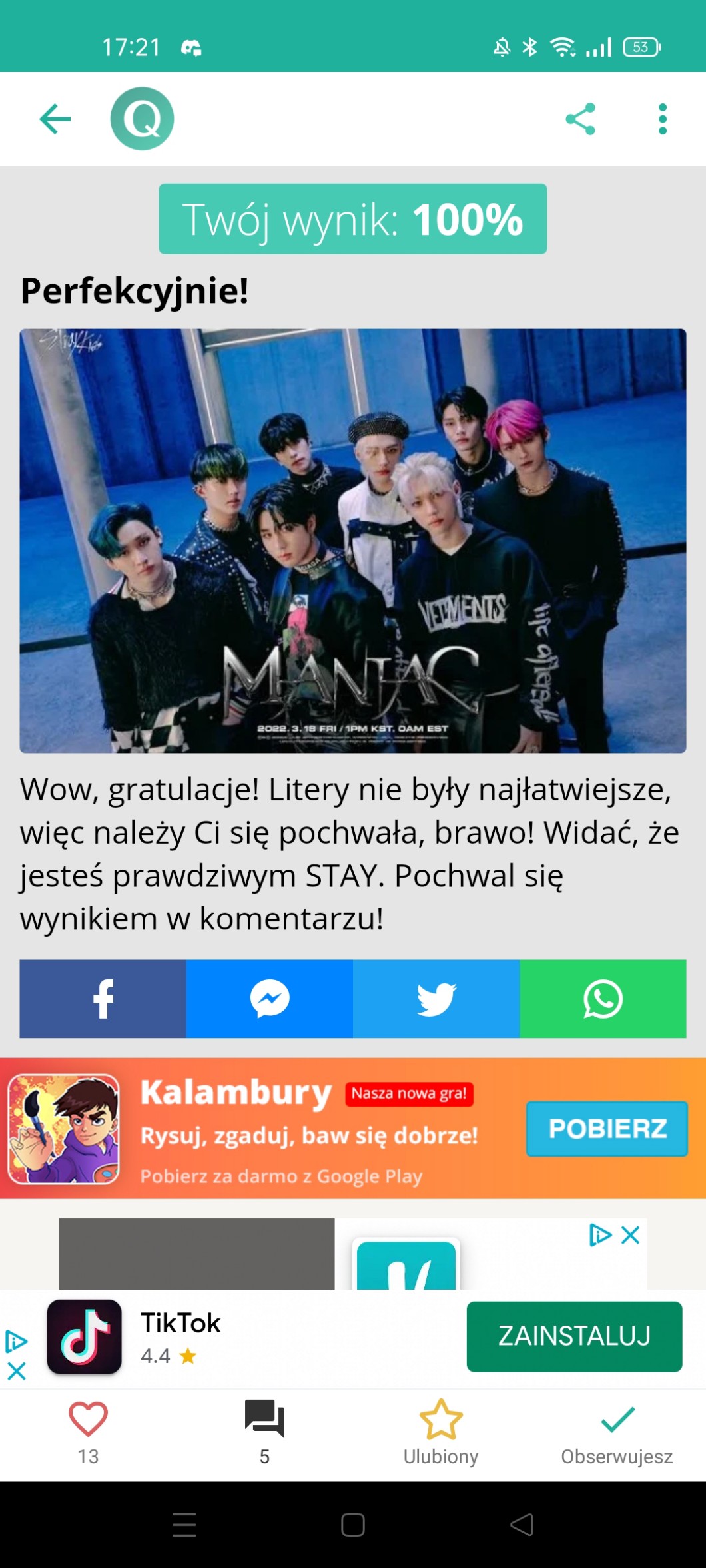Tap the system home button

coord(352,1525)
